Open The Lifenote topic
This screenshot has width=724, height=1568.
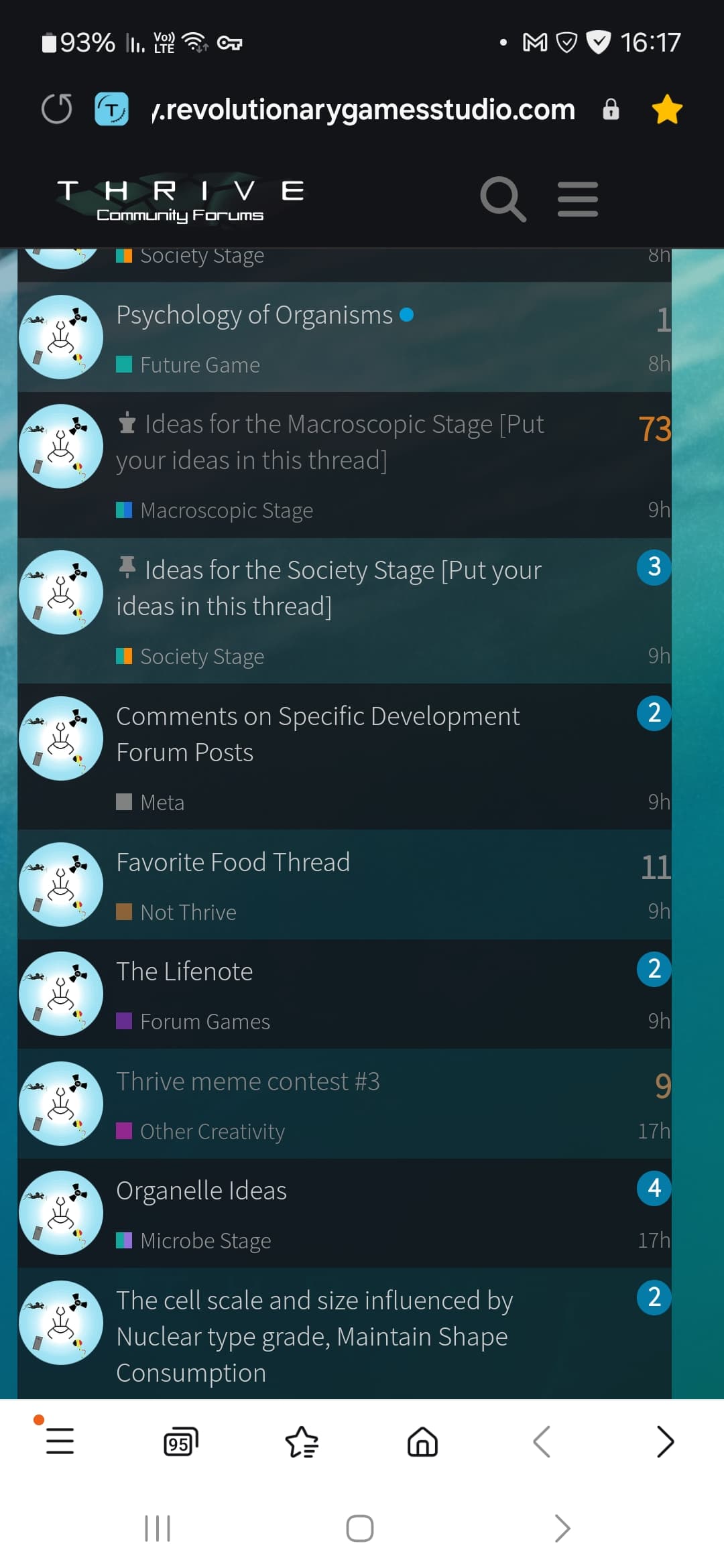pyautogui.click(x=184, y=972)
